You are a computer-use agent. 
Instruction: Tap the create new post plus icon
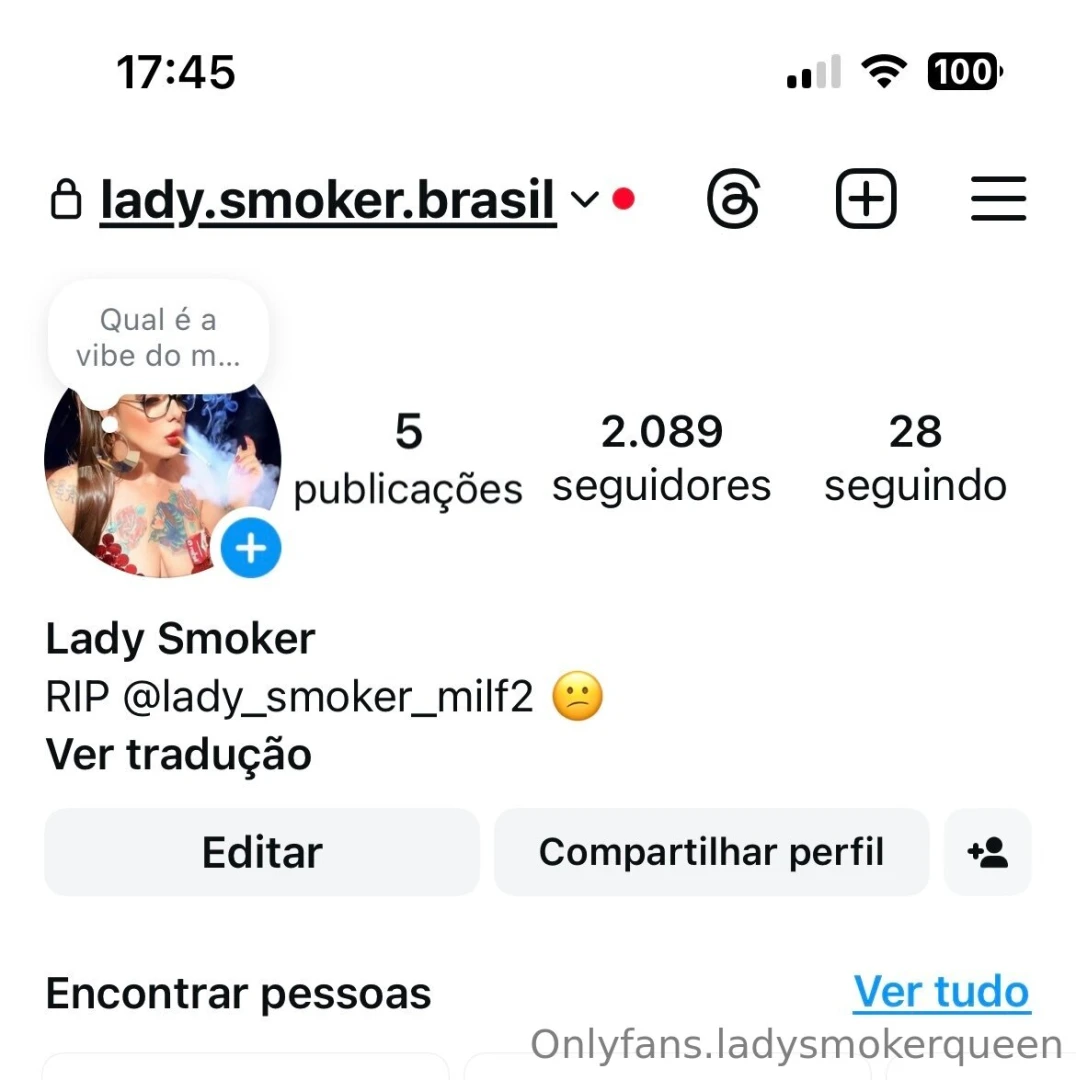(x=866, y=199)
